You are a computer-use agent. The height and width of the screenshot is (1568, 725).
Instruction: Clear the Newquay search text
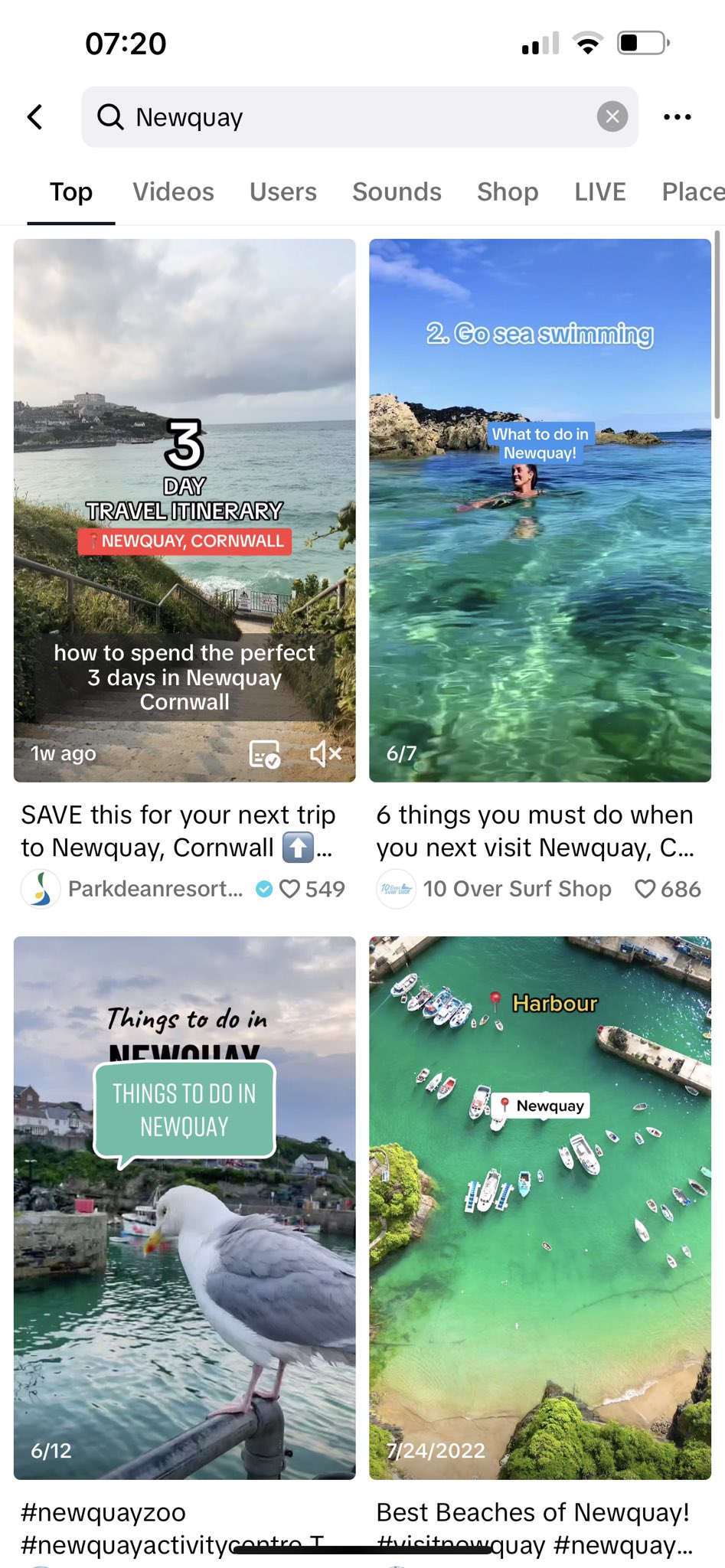pos(612,117)
